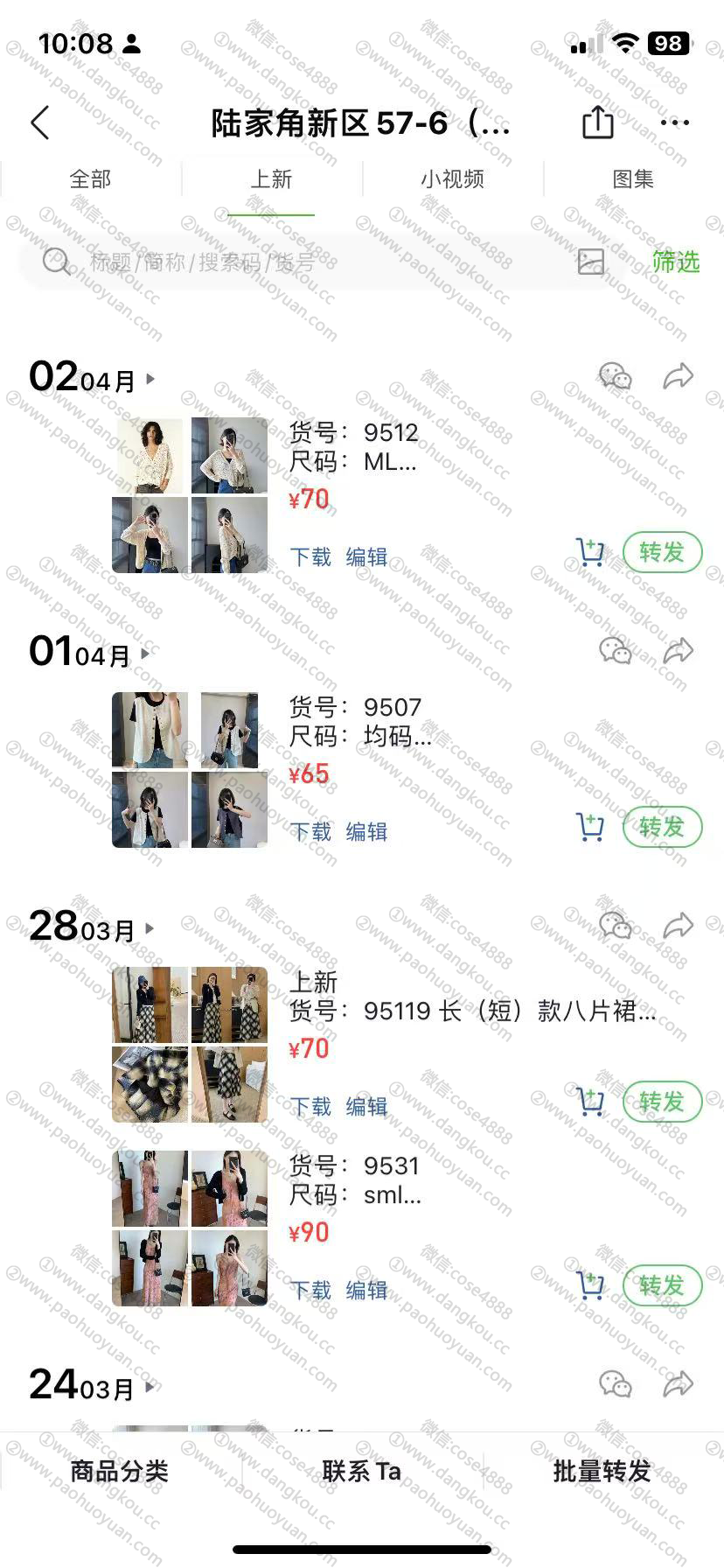This screenshot has width=724, height=1568.
Task: Switch to the 图集 tab
Action: point(633,179)
